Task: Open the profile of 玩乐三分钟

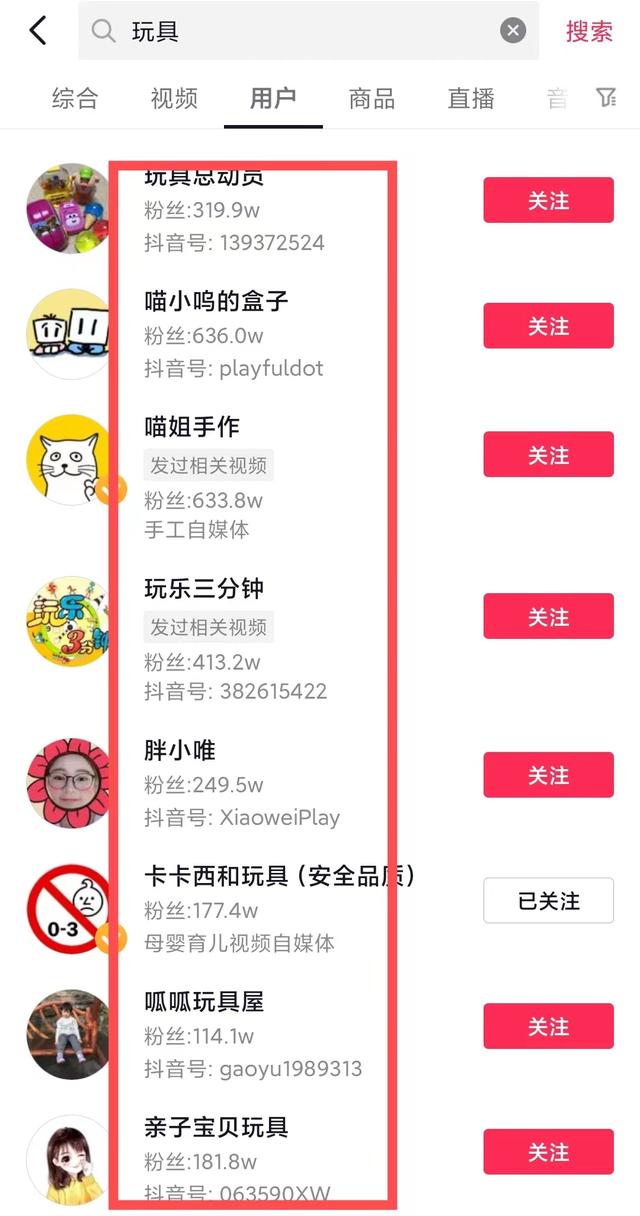Action: pos(204,588)
